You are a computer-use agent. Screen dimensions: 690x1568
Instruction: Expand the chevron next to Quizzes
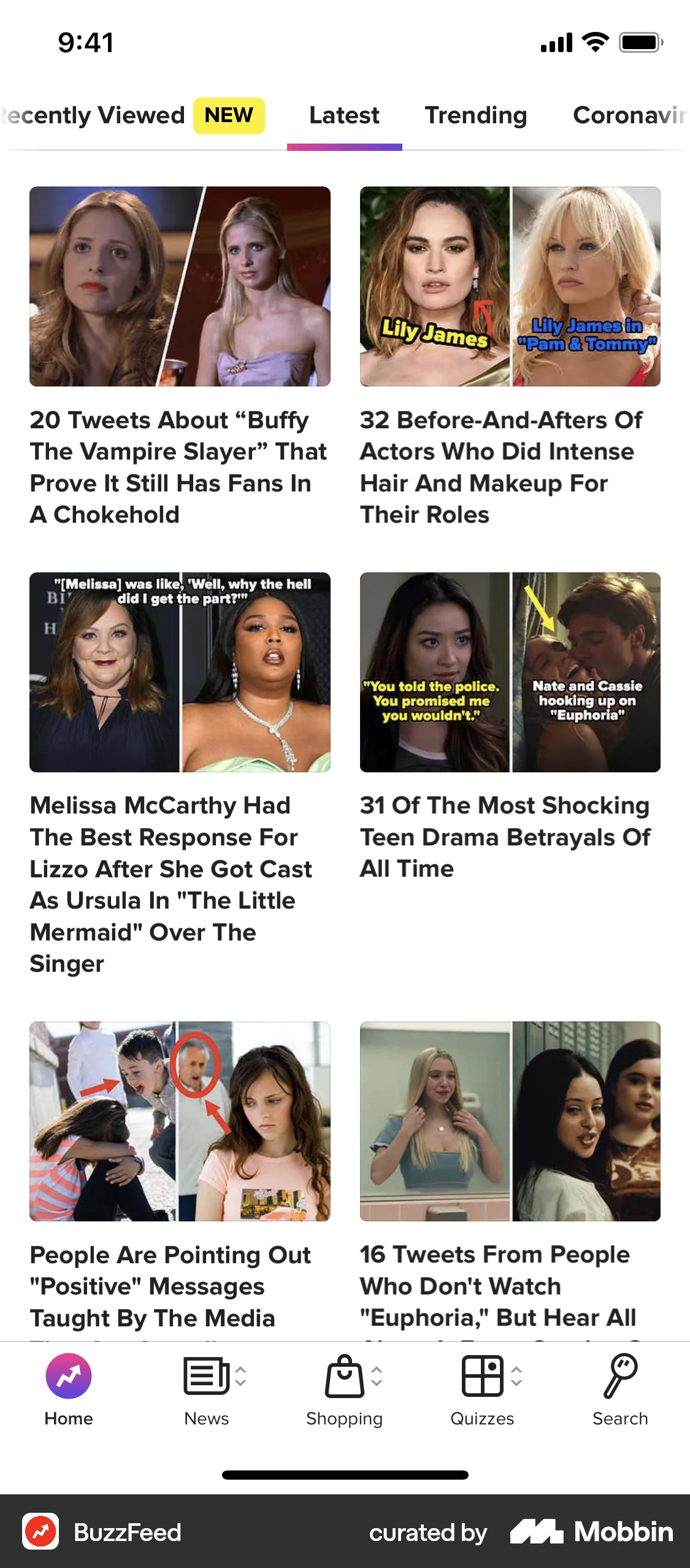[516, 1375]
